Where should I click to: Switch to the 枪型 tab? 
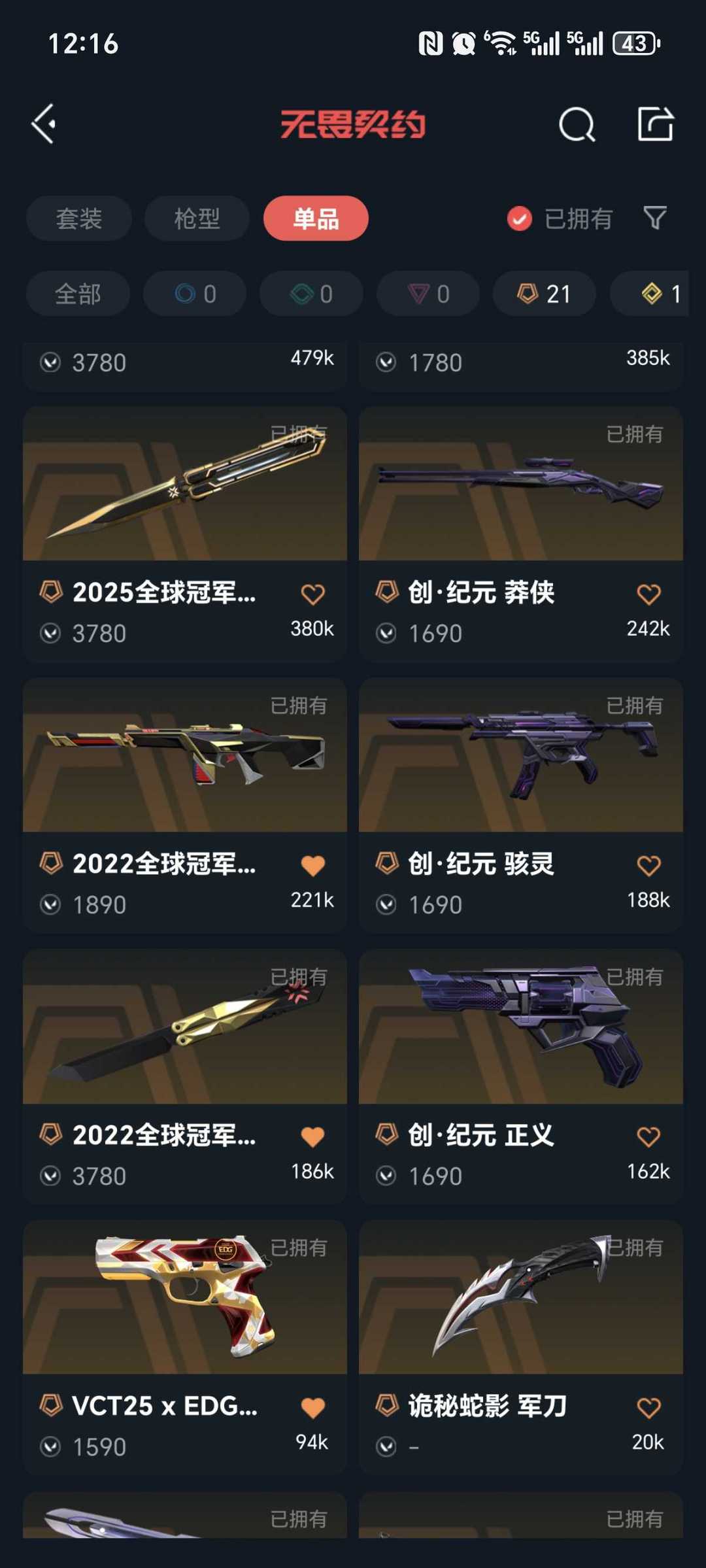[x=196, y=219]
